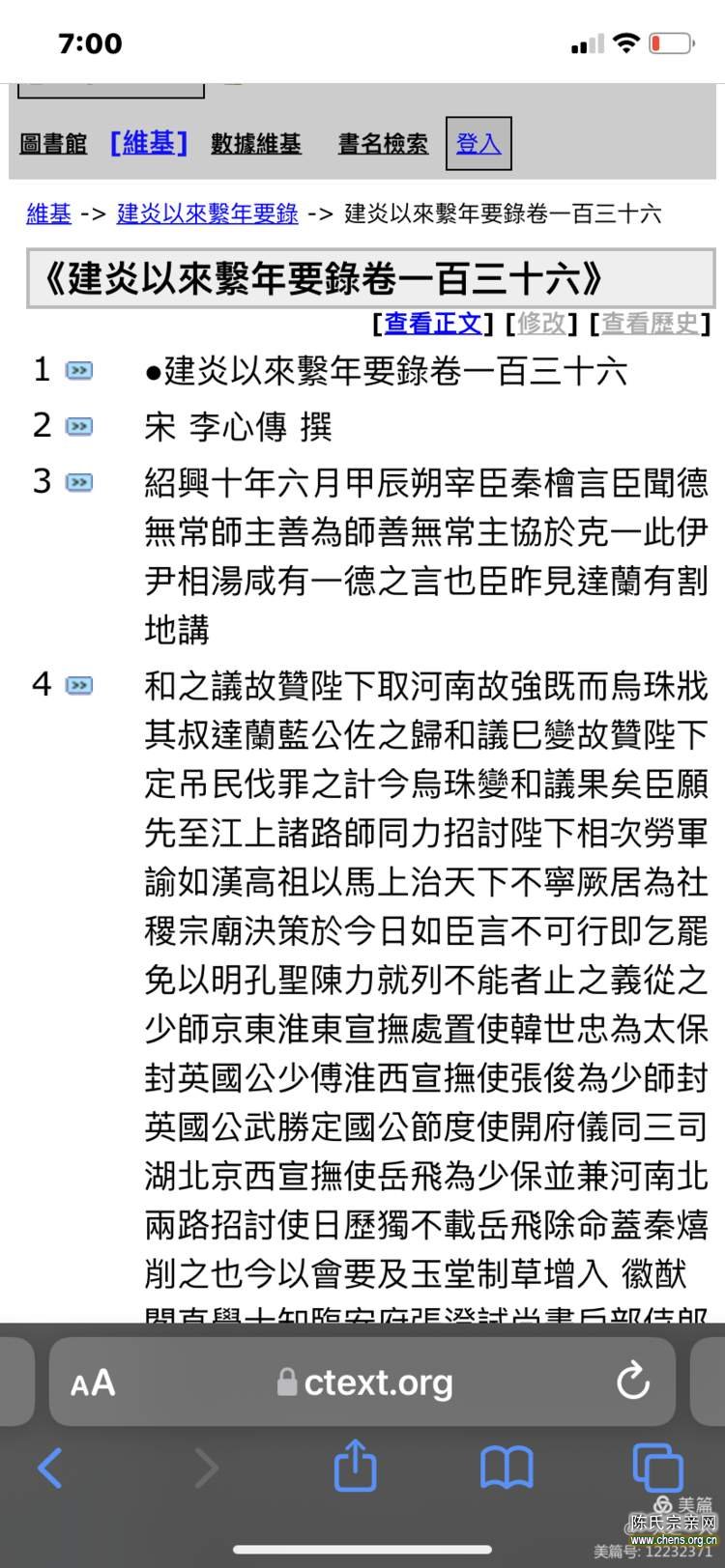
Task: Share this page
Action: (x=354, y=1466)
